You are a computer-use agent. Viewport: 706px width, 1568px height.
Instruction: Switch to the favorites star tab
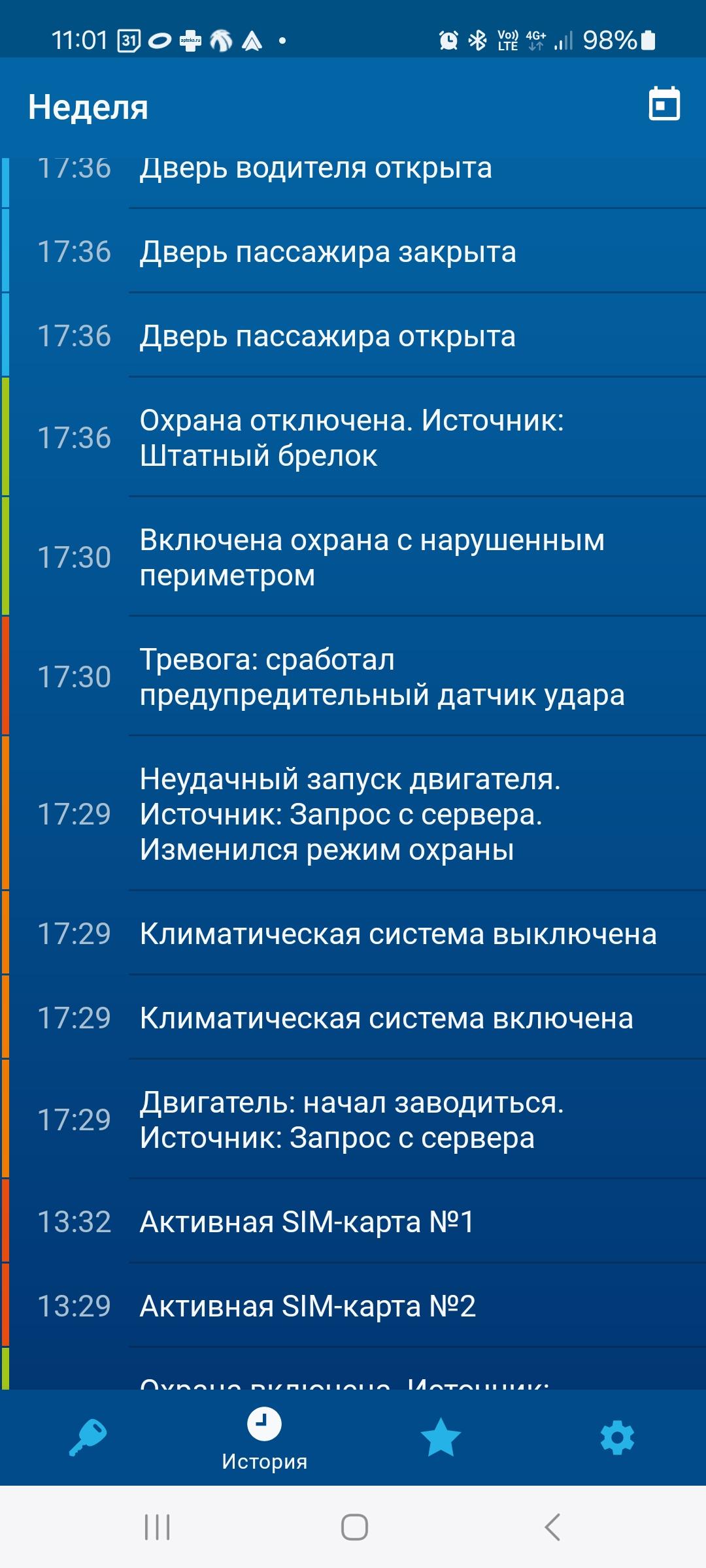coord(441,1437)
